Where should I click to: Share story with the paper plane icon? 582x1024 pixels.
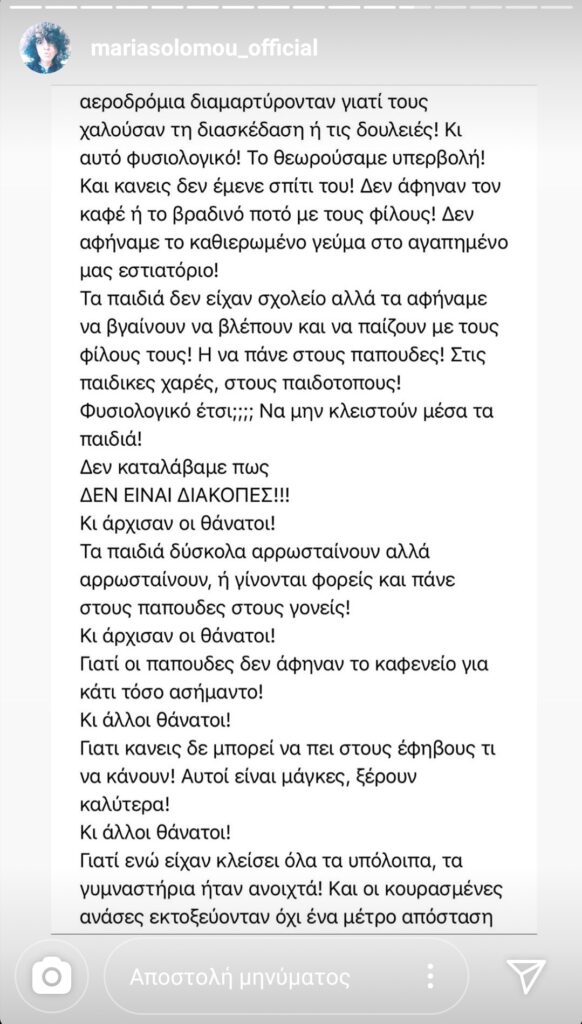[526, 976]
